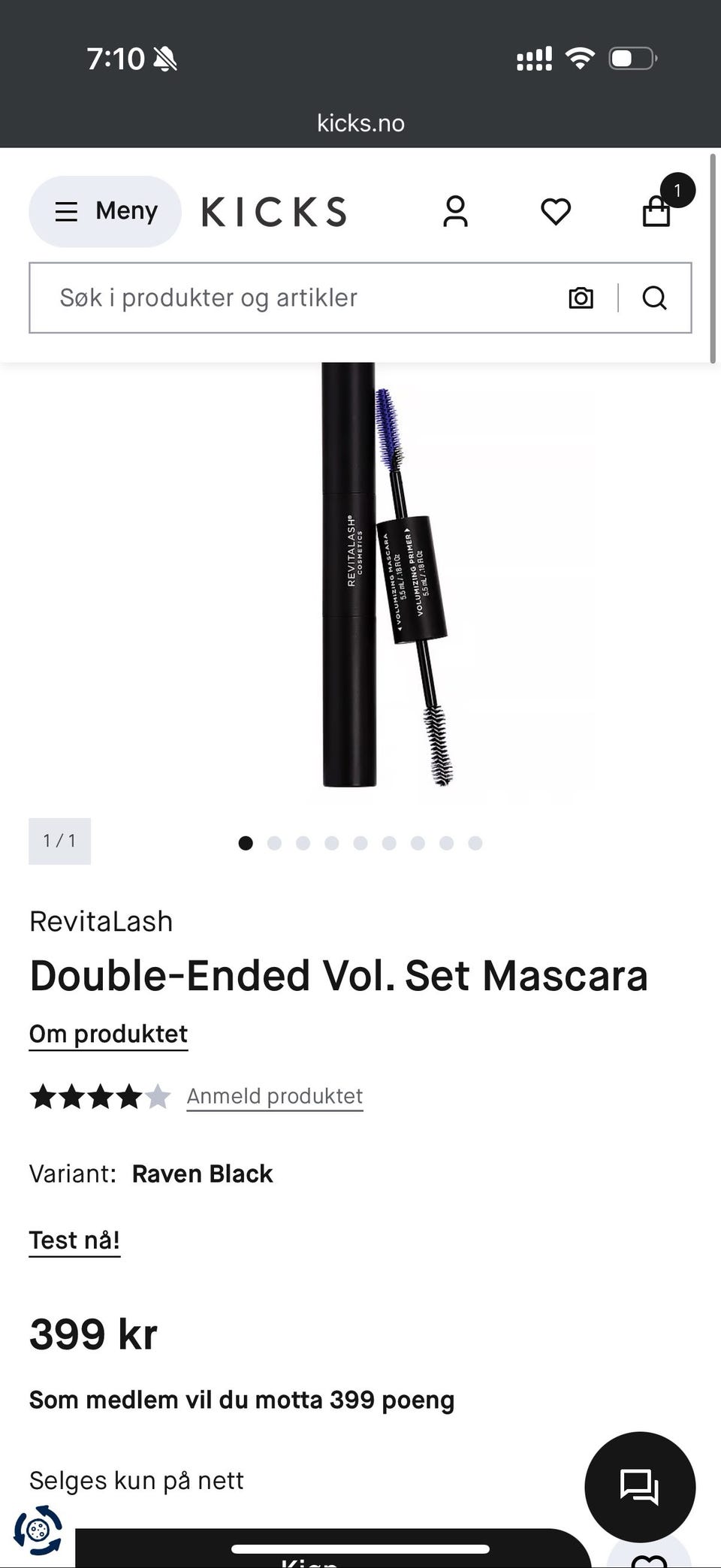The width and height of the screenshot is (721, 1568).
Task: Open the favorites heart in header
Action: pos(556,211)
